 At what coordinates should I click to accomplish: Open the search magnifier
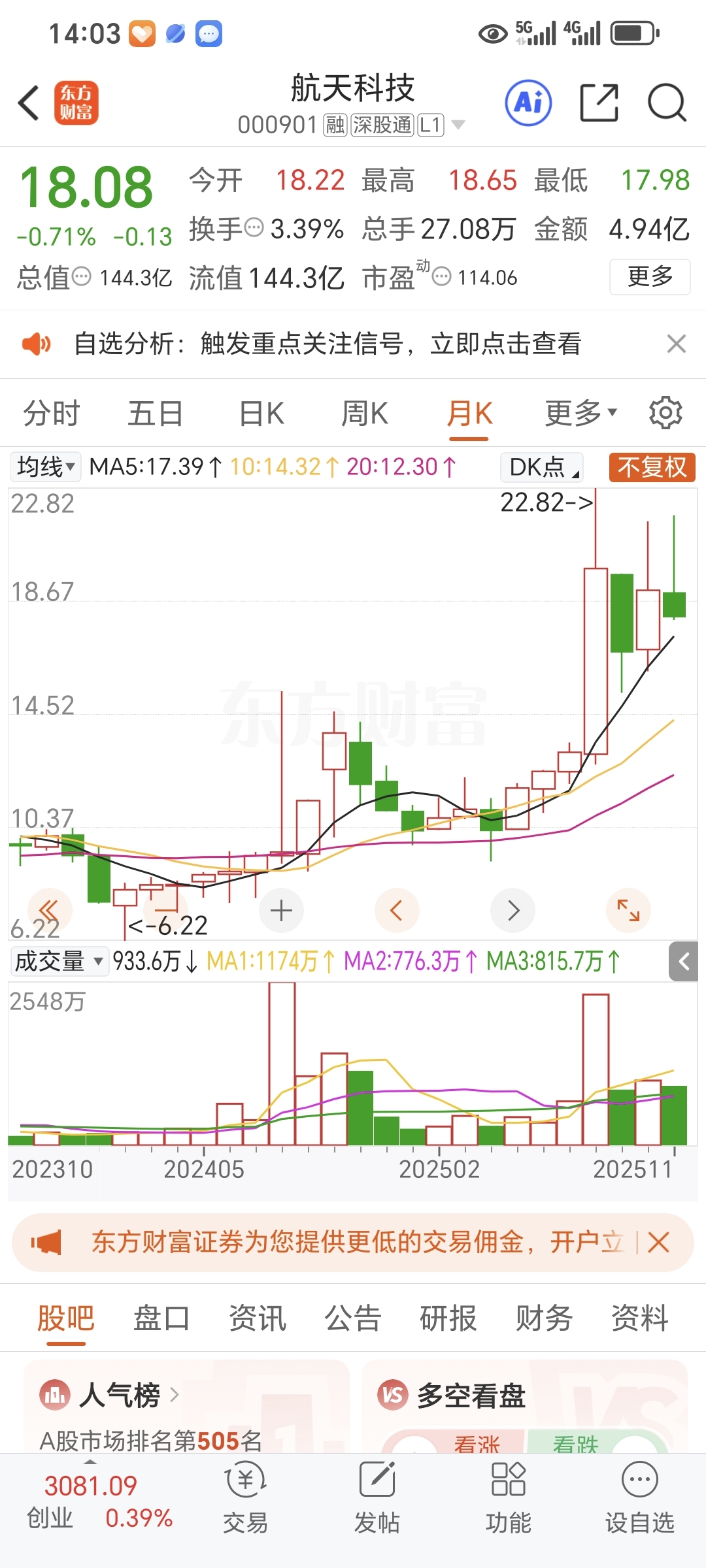tap(666, 103)
